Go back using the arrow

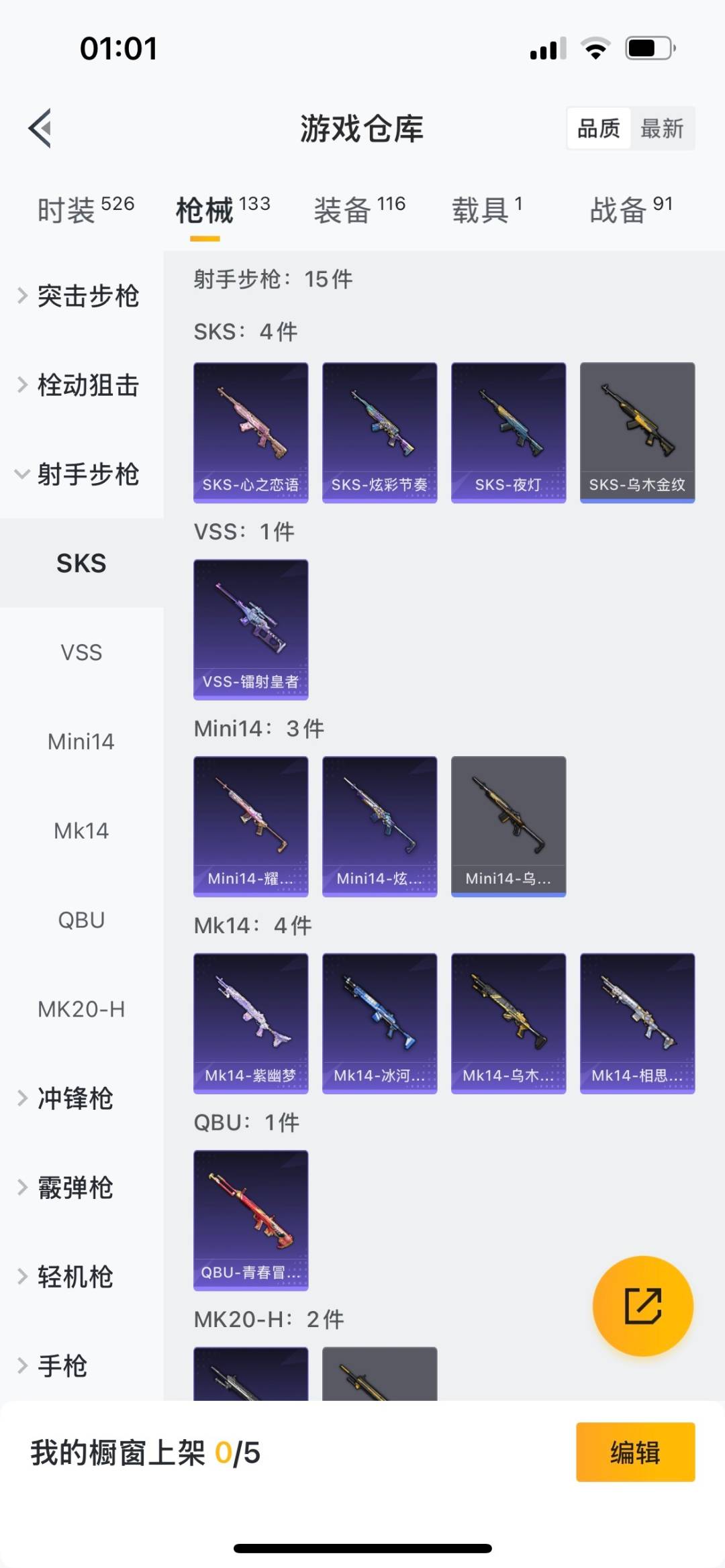click(40, 127)
